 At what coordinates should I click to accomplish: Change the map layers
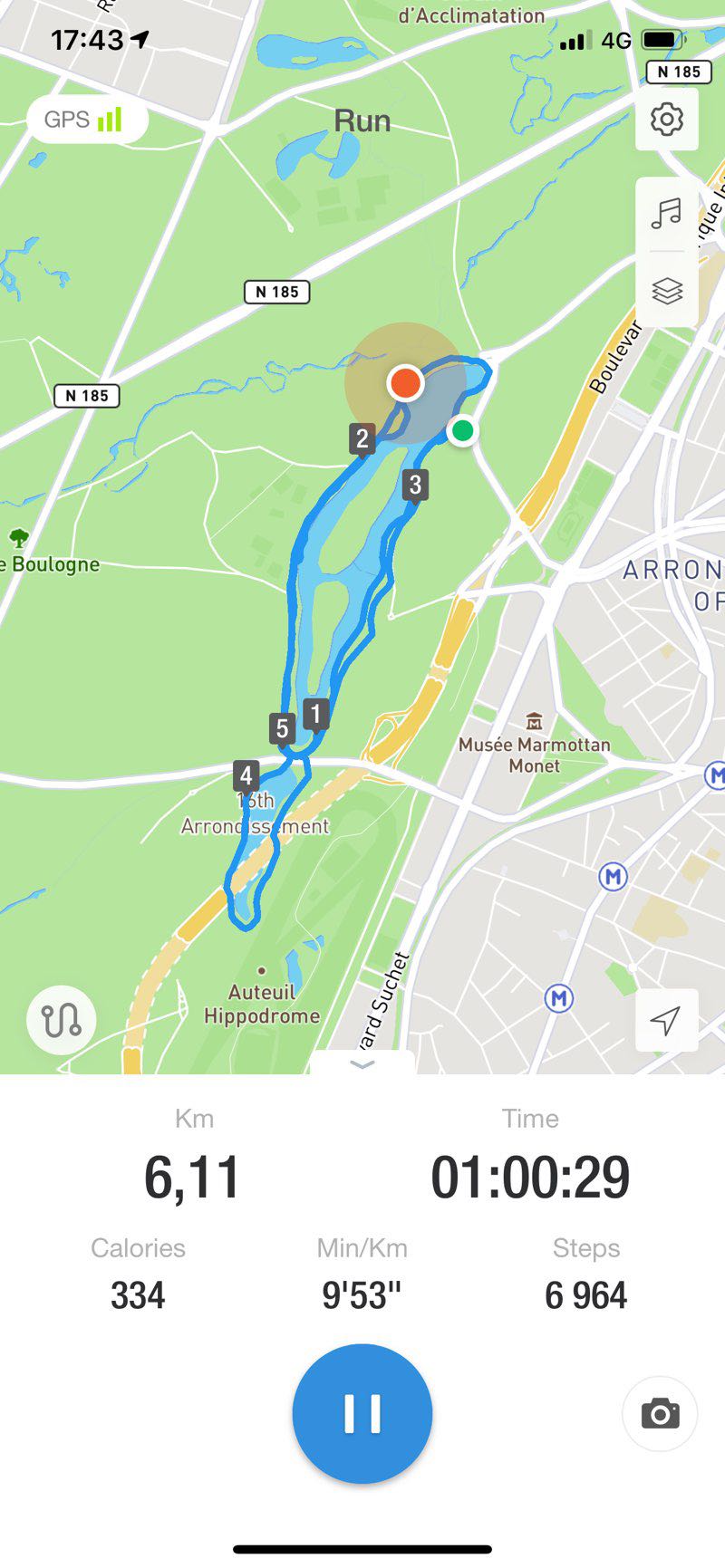pyautogui.click(x=667, y=291)
